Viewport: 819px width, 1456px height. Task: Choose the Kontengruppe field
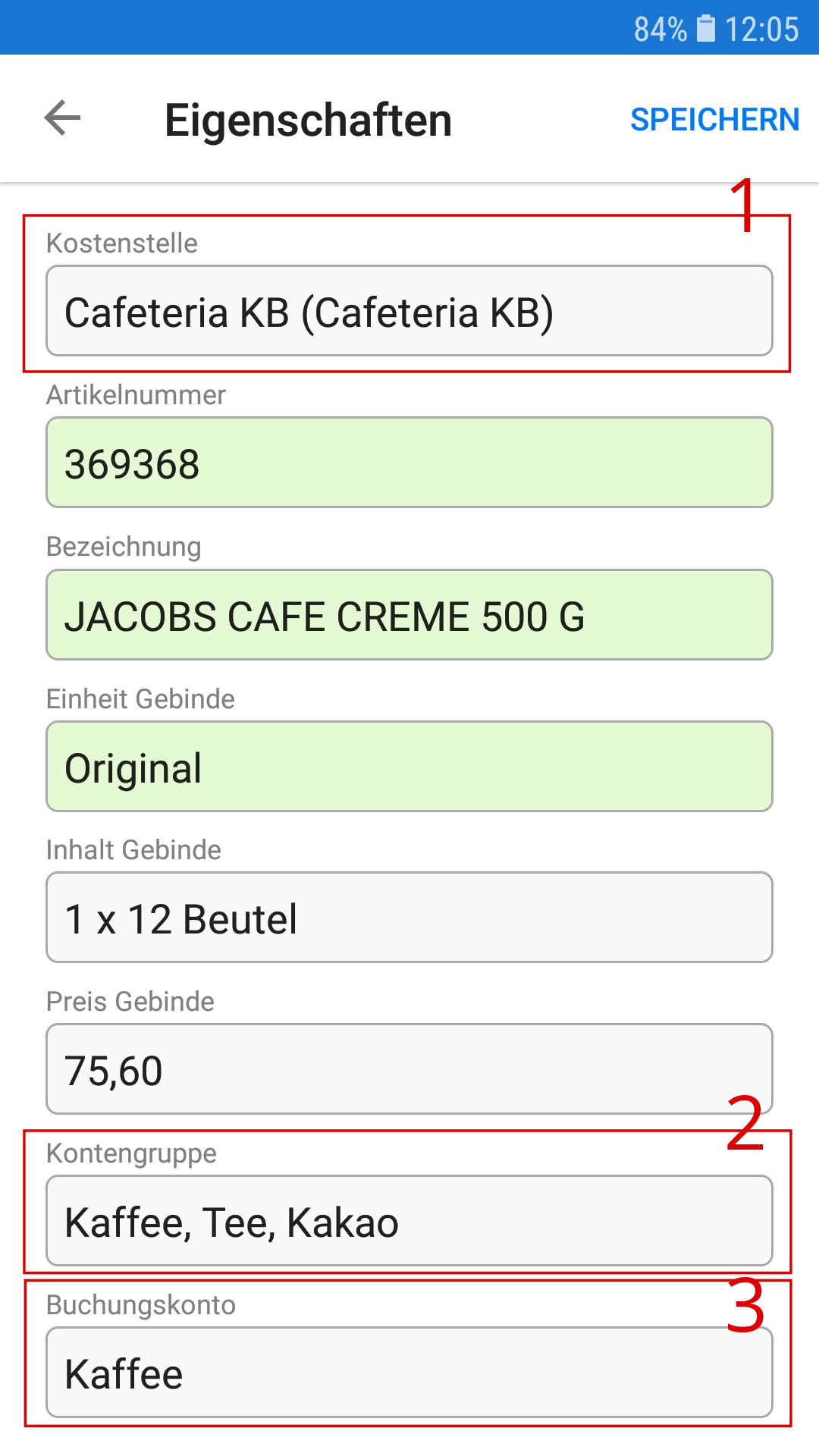coord(409,1221)
